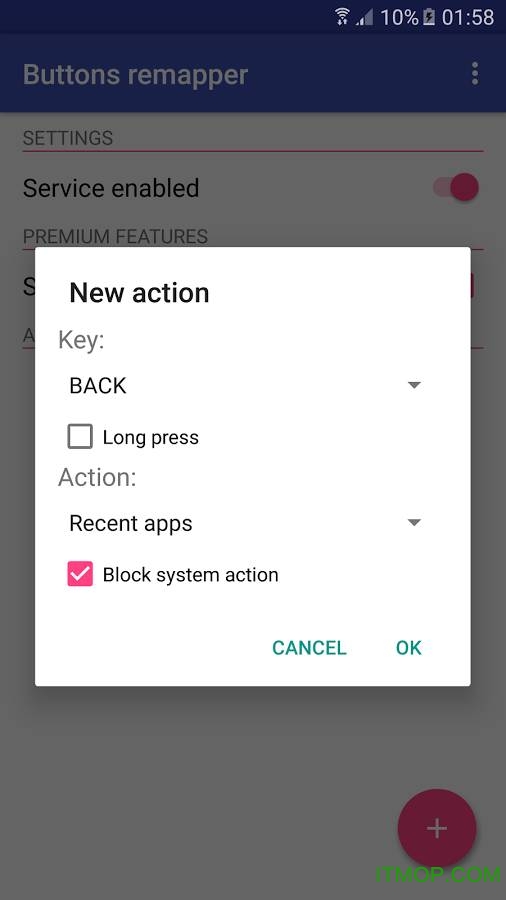This screenshot has width=506, height=900.
Task: Uncheck Block system action
Action: click(x=80, y=574)
